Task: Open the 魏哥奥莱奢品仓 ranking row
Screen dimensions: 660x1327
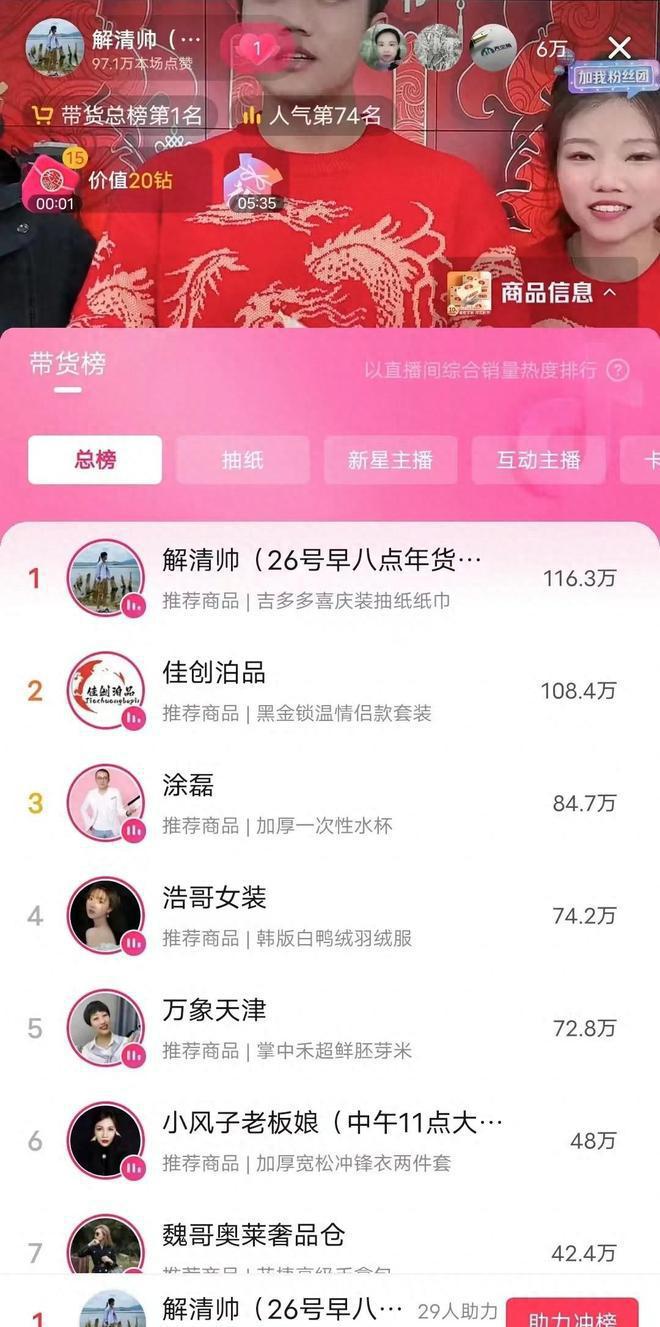Action: pos(330,1245)
